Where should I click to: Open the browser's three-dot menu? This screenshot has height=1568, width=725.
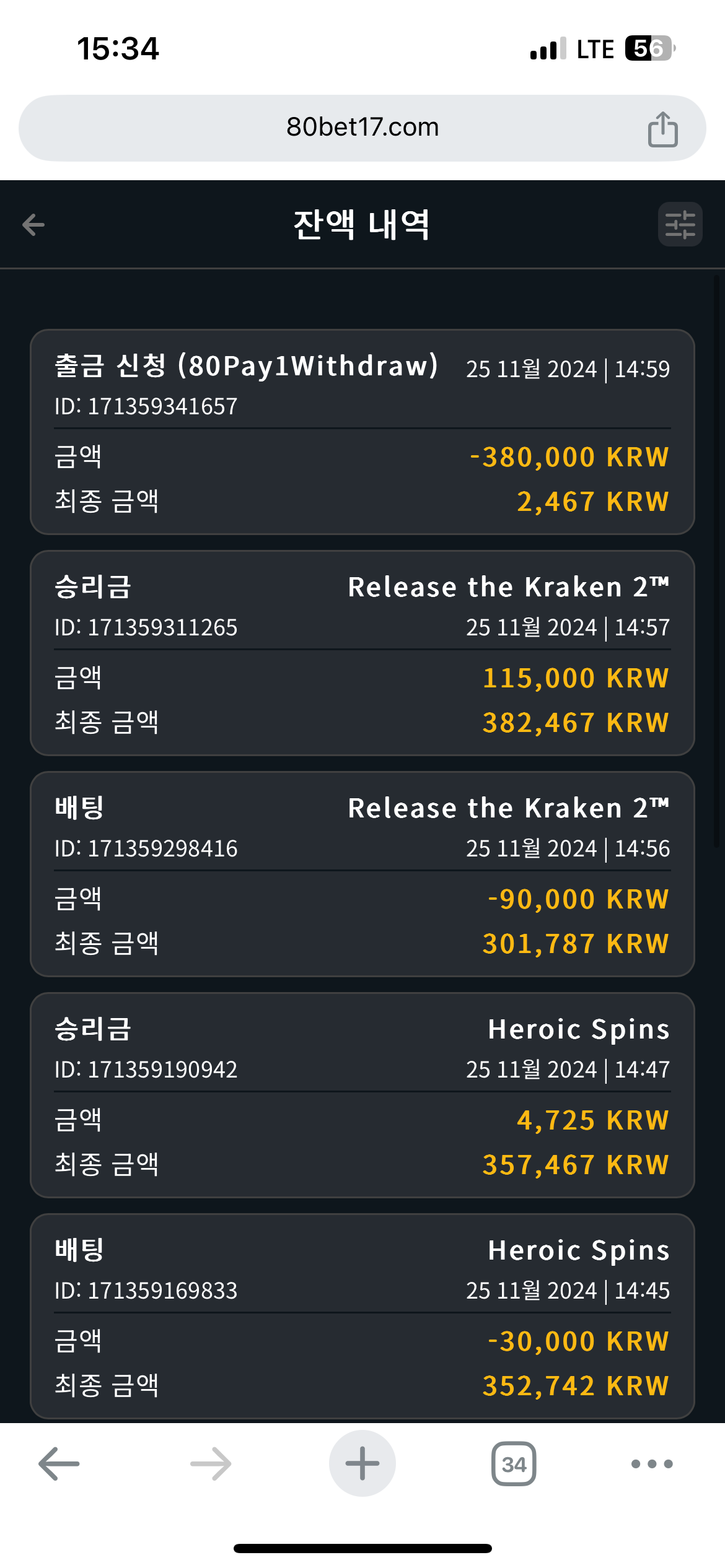(652, 1464)
